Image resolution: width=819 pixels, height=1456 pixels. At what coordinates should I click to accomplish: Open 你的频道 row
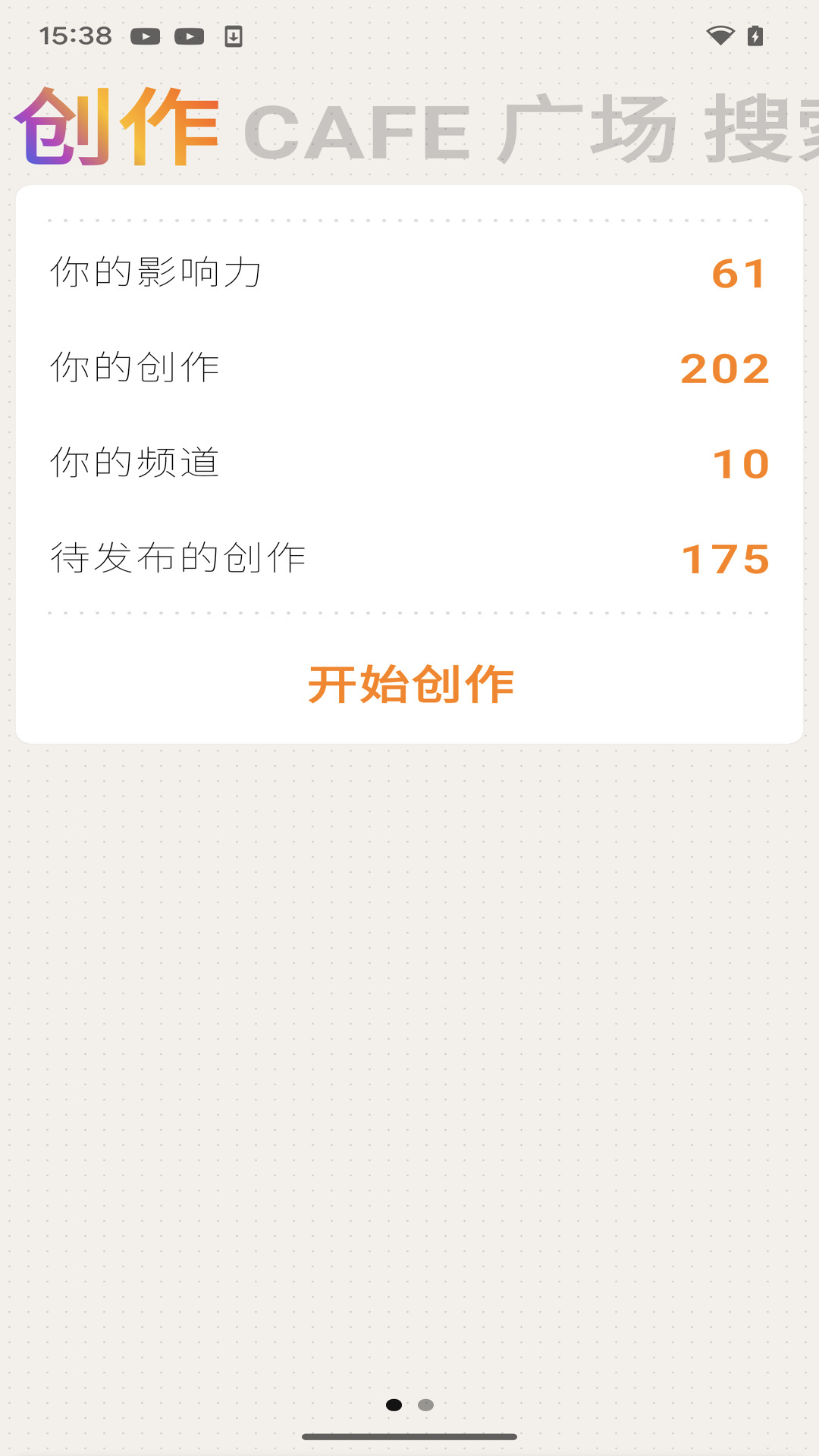(409, 463)
